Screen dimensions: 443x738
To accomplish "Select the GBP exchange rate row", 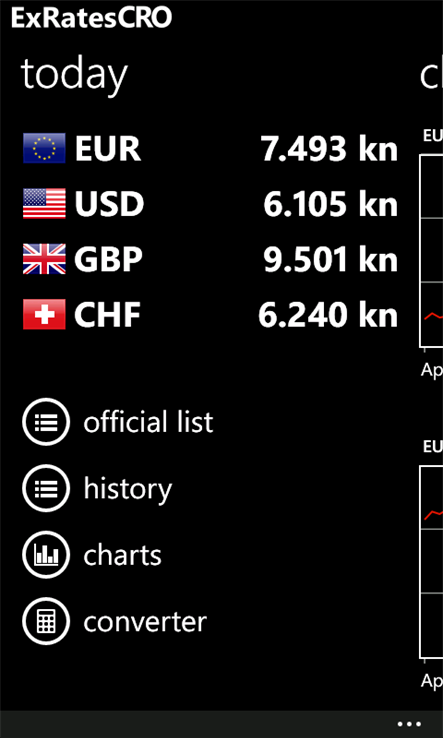I will pos(210,259).
